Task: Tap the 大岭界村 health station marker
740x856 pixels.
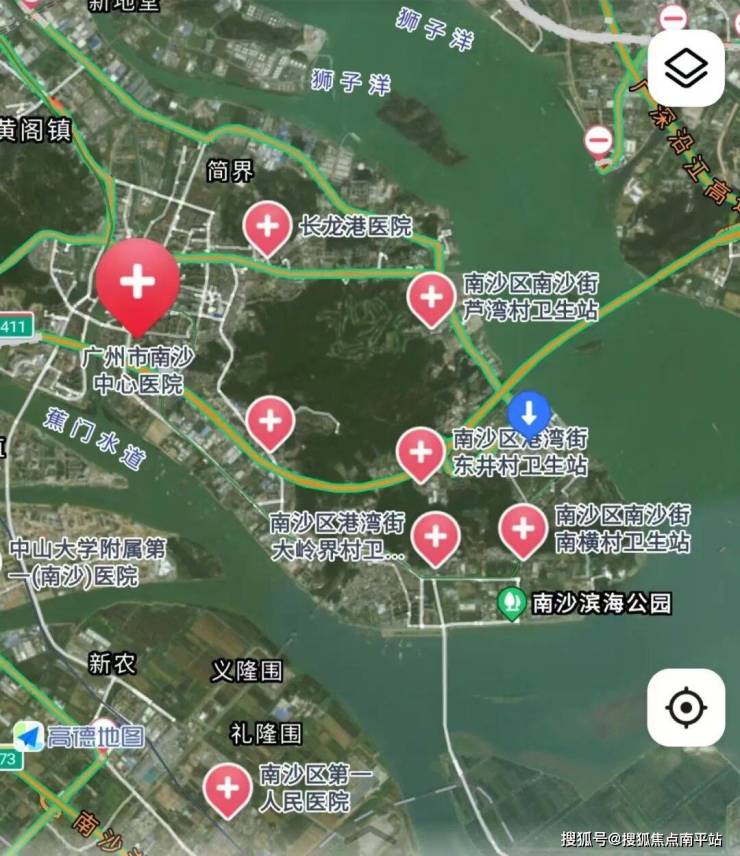Action: (436, 537)
